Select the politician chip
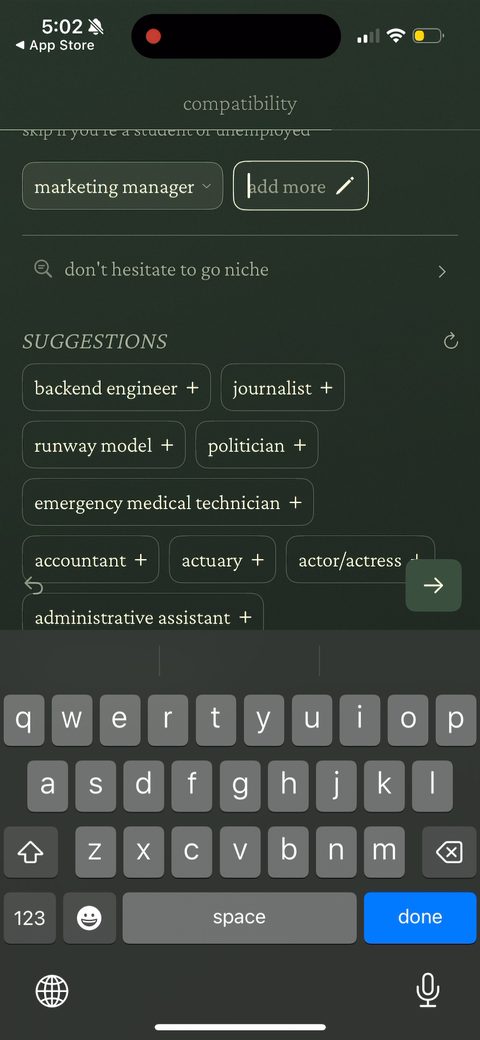Screen dimensions: 480x1040 pos(257,445)
